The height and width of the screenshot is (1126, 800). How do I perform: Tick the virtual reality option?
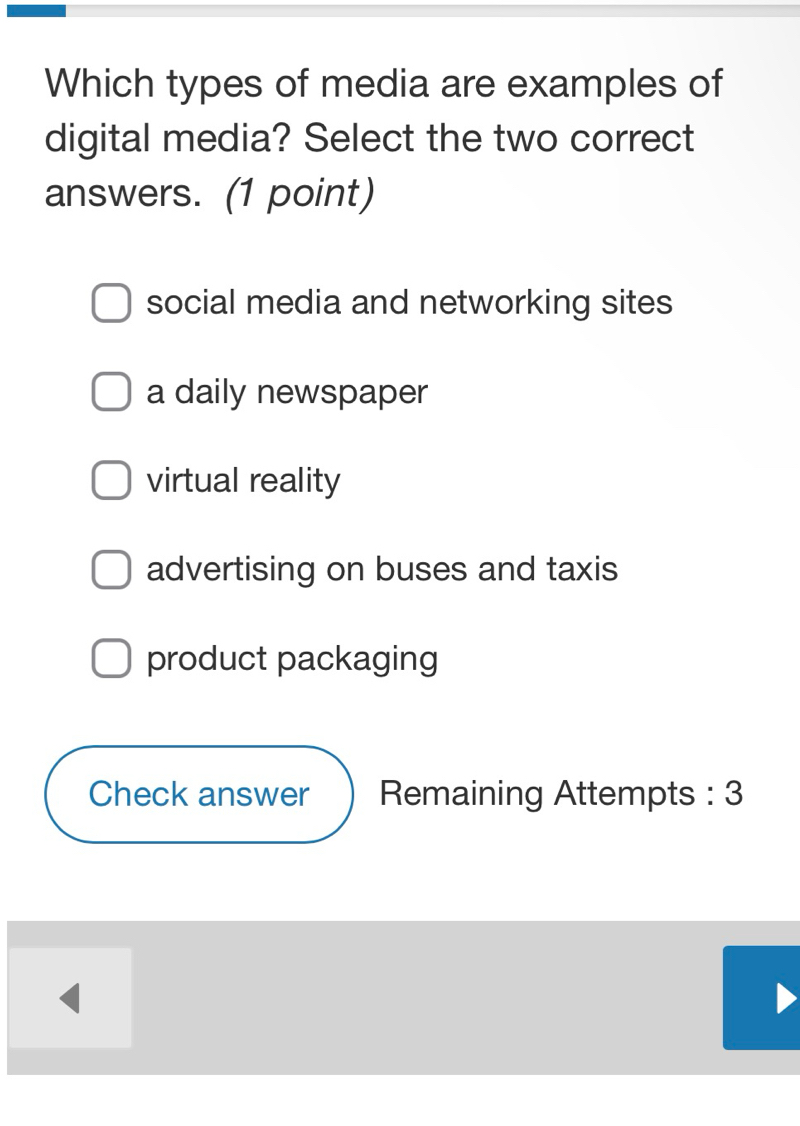pos(111,480)
